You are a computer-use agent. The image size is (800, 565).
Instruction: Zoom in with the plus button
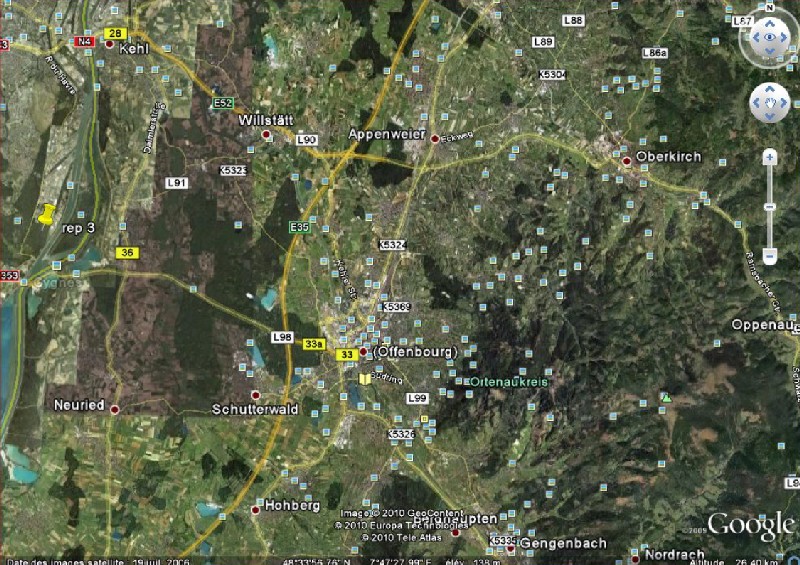(x=769, y=158)
